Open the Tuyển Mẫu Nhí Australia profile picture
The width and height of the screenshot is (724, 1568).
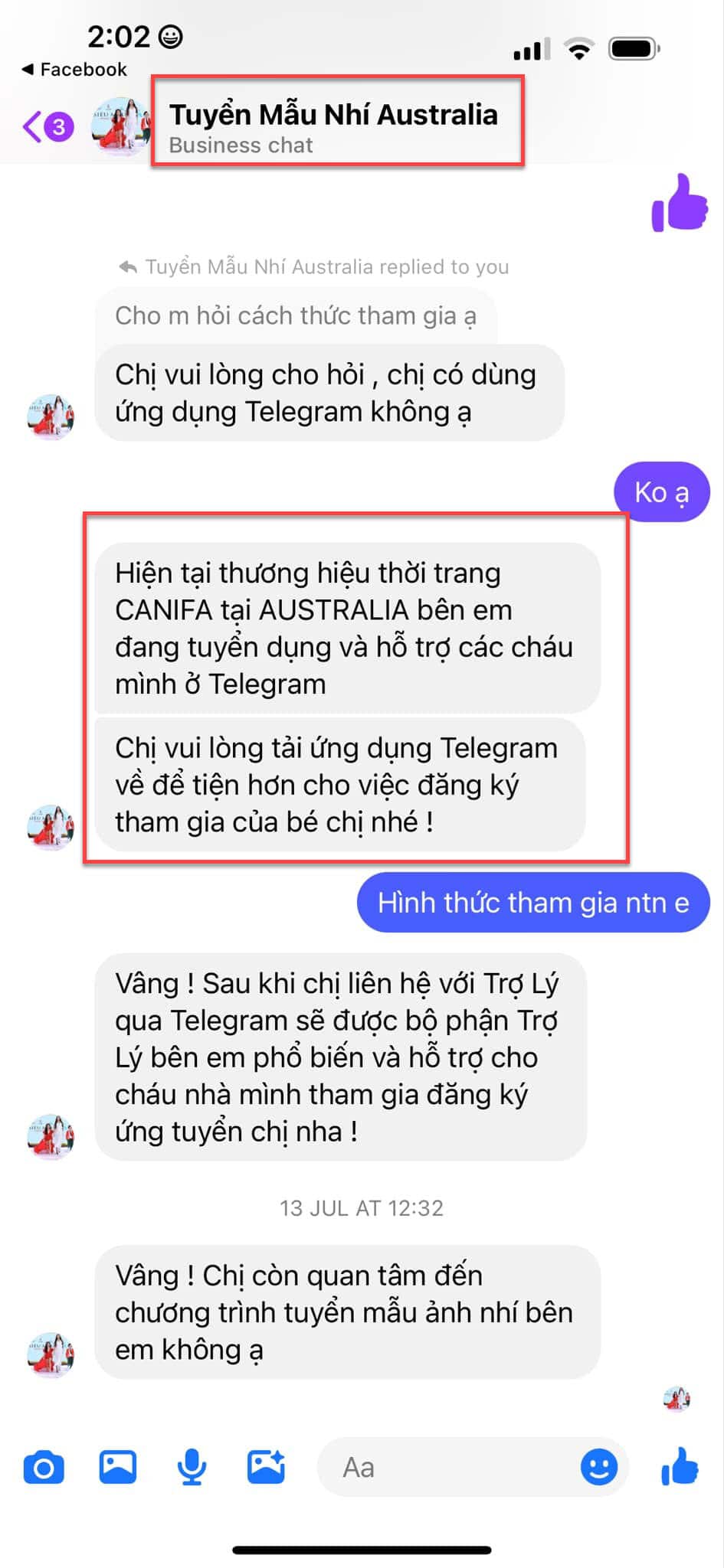pyautogui.click(x=120, y=126)
